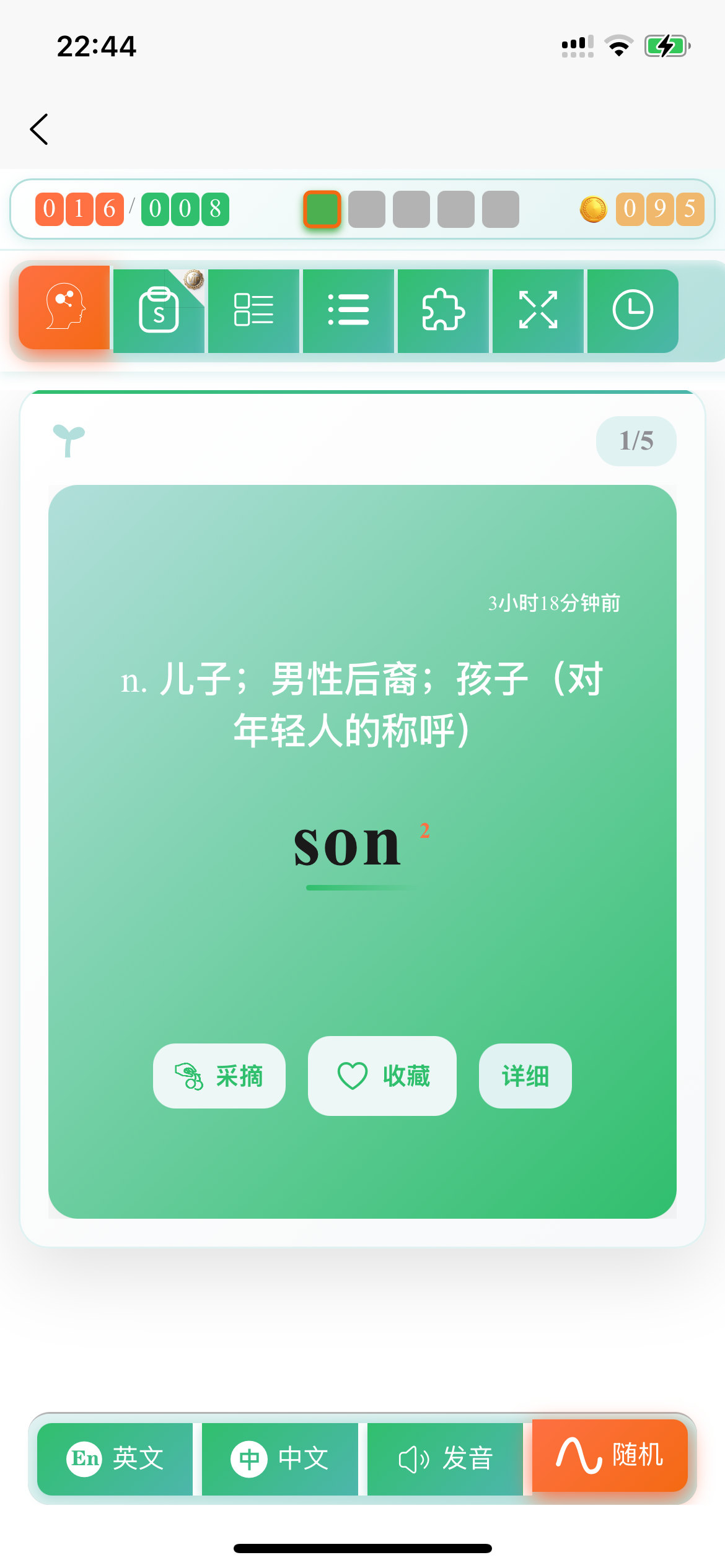Select the second gray progress square

pyautogui.click(x=411, y=209)
